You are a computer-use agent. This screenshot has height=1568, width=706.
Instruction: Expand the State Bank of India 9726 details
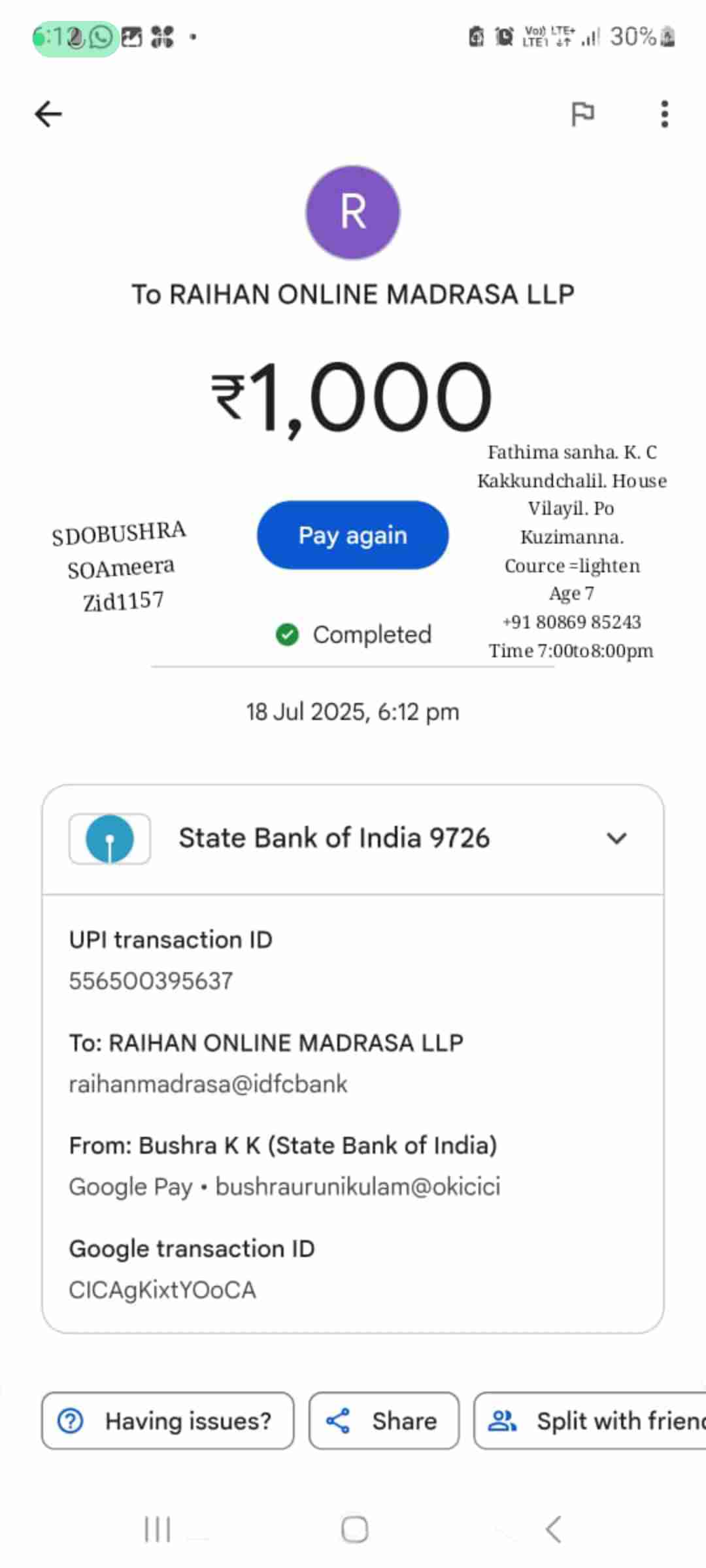(x=616, y=838)
